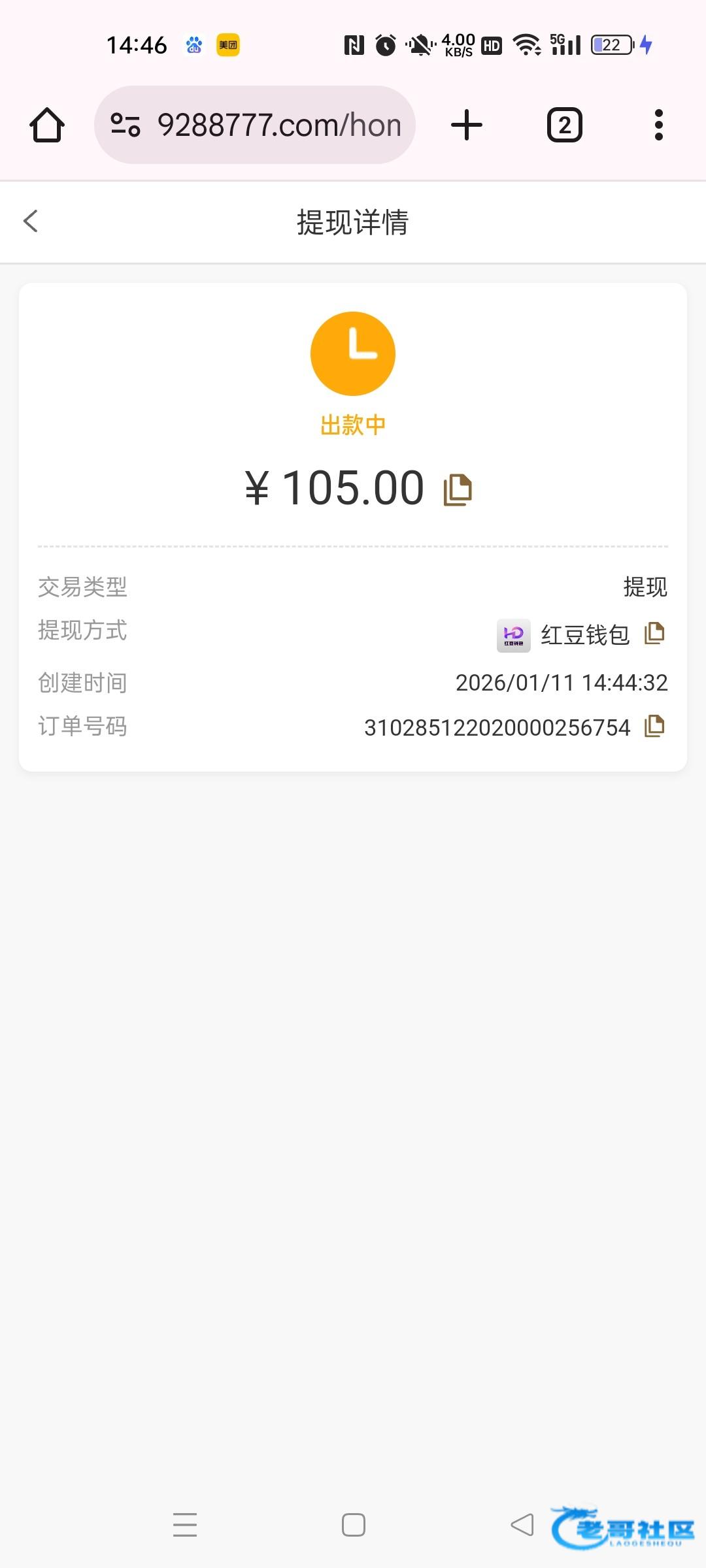Go back from the 提现详情 page
Screen dimensions: 706x1568
[x=31, y=221]
